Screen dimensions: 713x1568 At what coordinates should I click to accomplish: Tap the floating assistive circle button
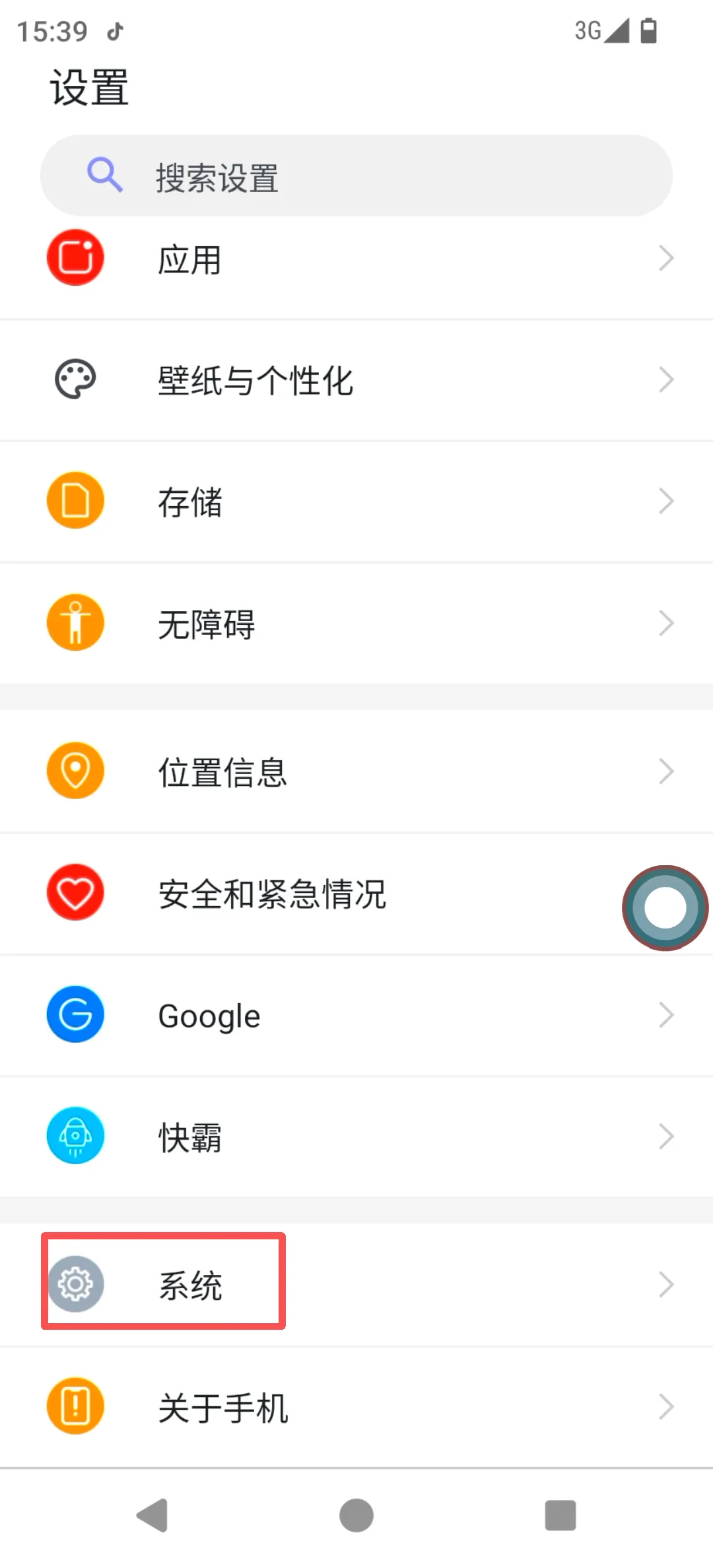(x=665, y=907)
